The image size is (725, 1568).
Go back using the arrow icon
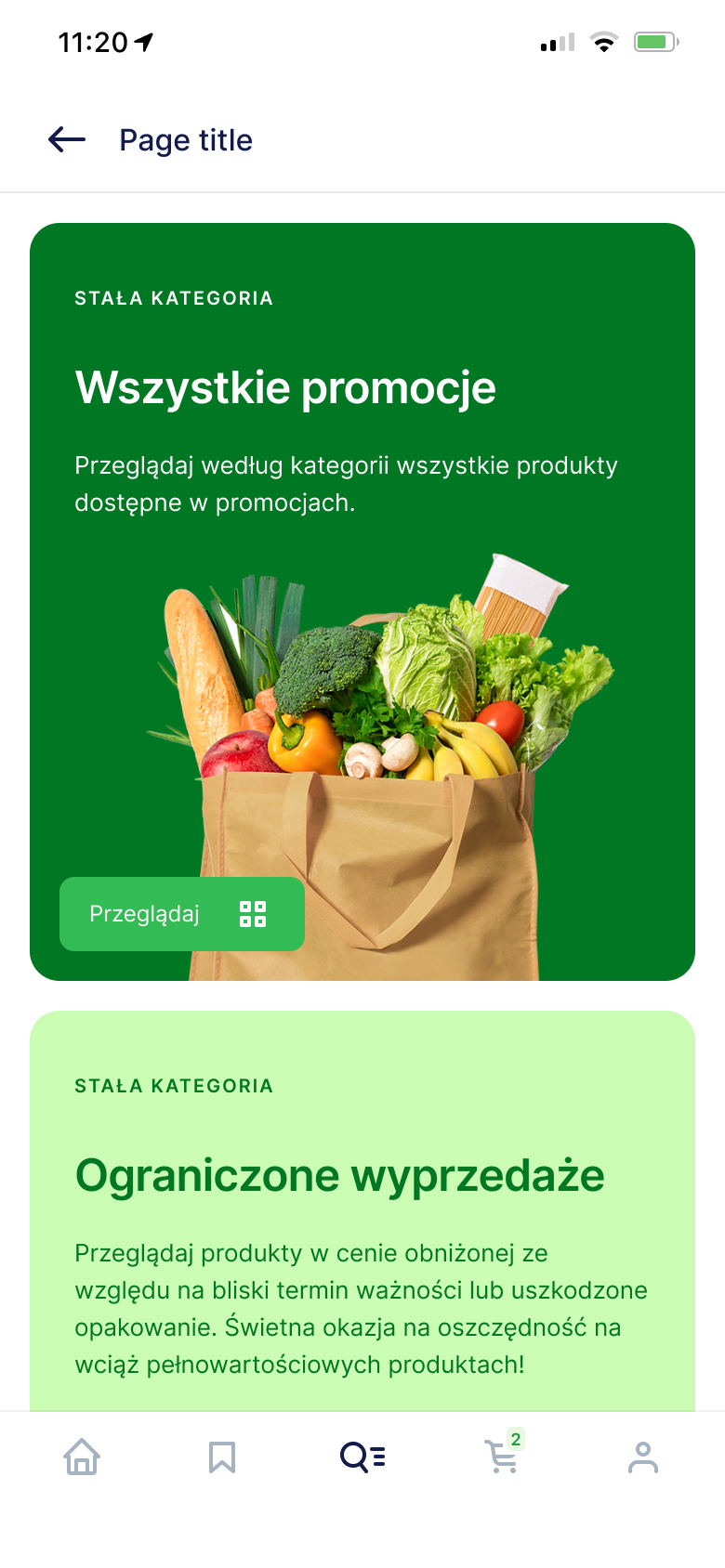pos(67,140)
